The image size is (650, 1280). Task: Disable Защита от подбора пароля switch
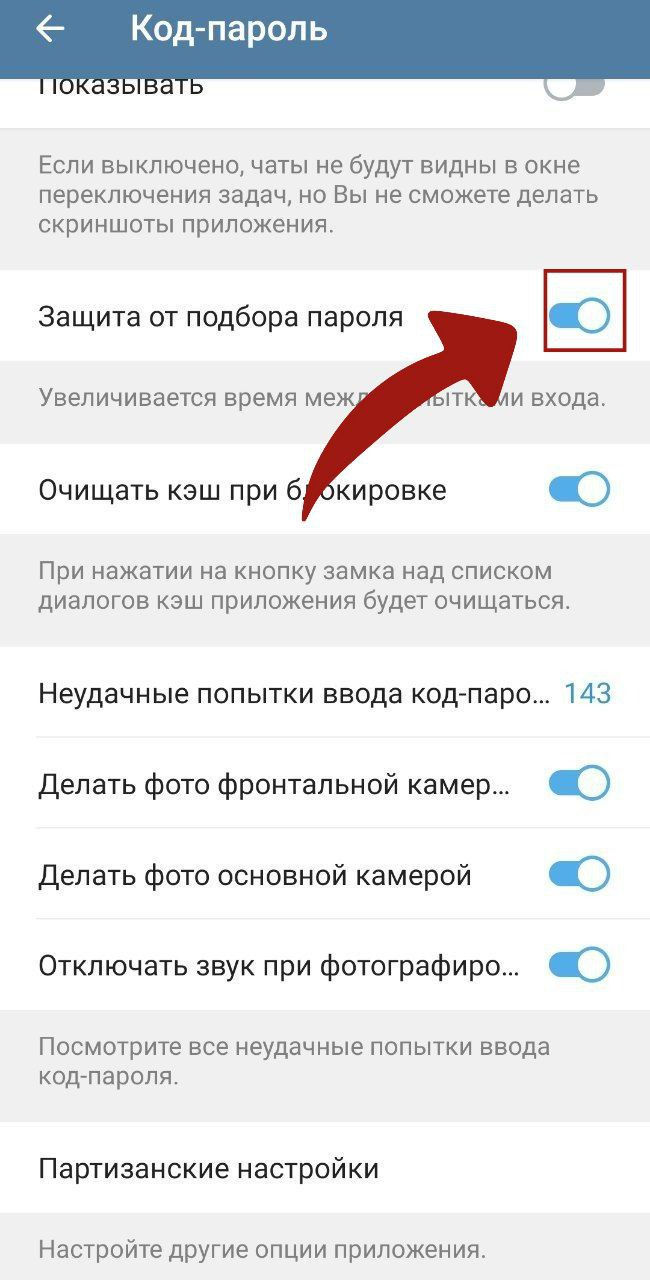[579, 316]
